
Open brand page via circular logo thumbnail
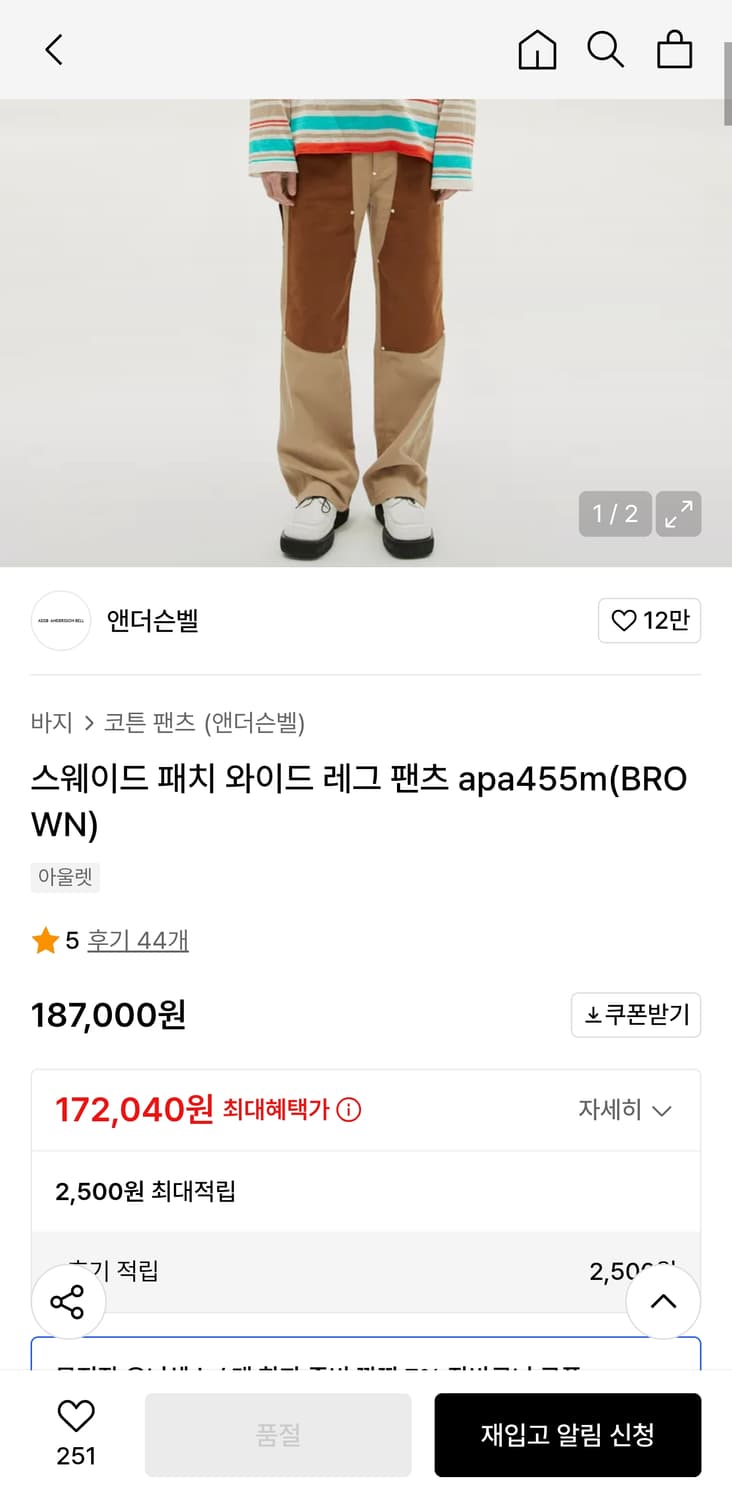point(61,620)
